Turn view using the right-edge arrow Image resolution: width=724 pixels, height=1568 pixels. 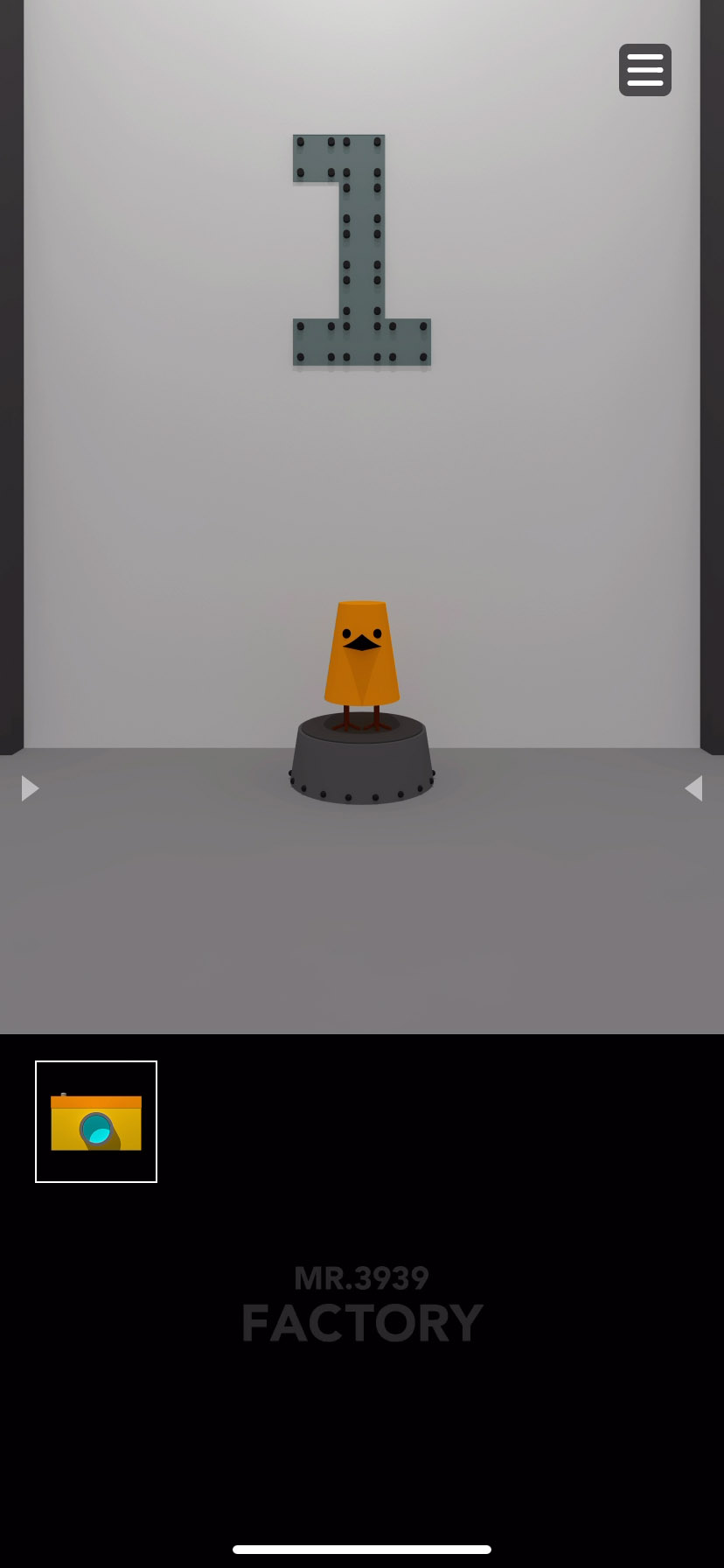pos(693,788)
